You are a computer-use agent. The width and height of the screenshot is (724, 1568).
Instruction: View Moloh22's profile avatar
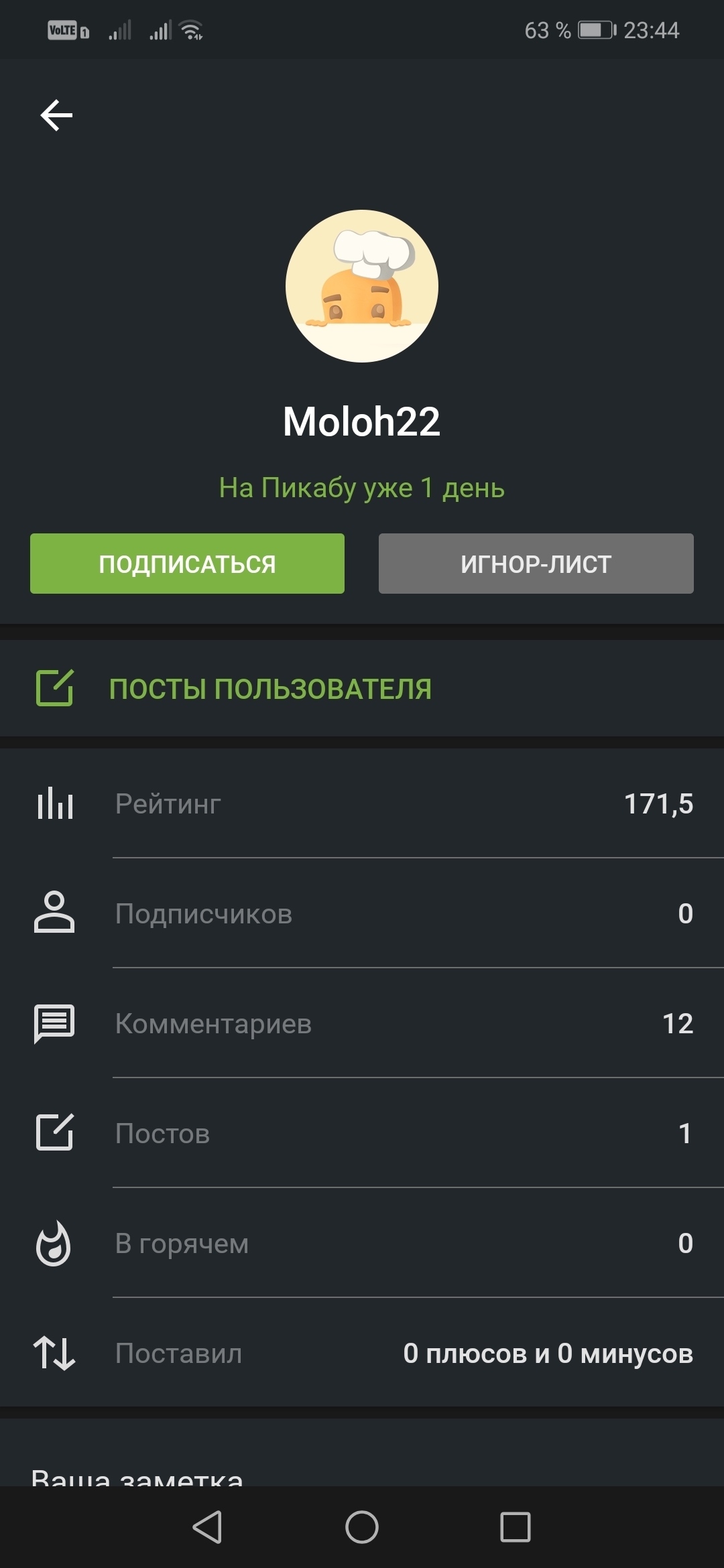click(362, 286)
